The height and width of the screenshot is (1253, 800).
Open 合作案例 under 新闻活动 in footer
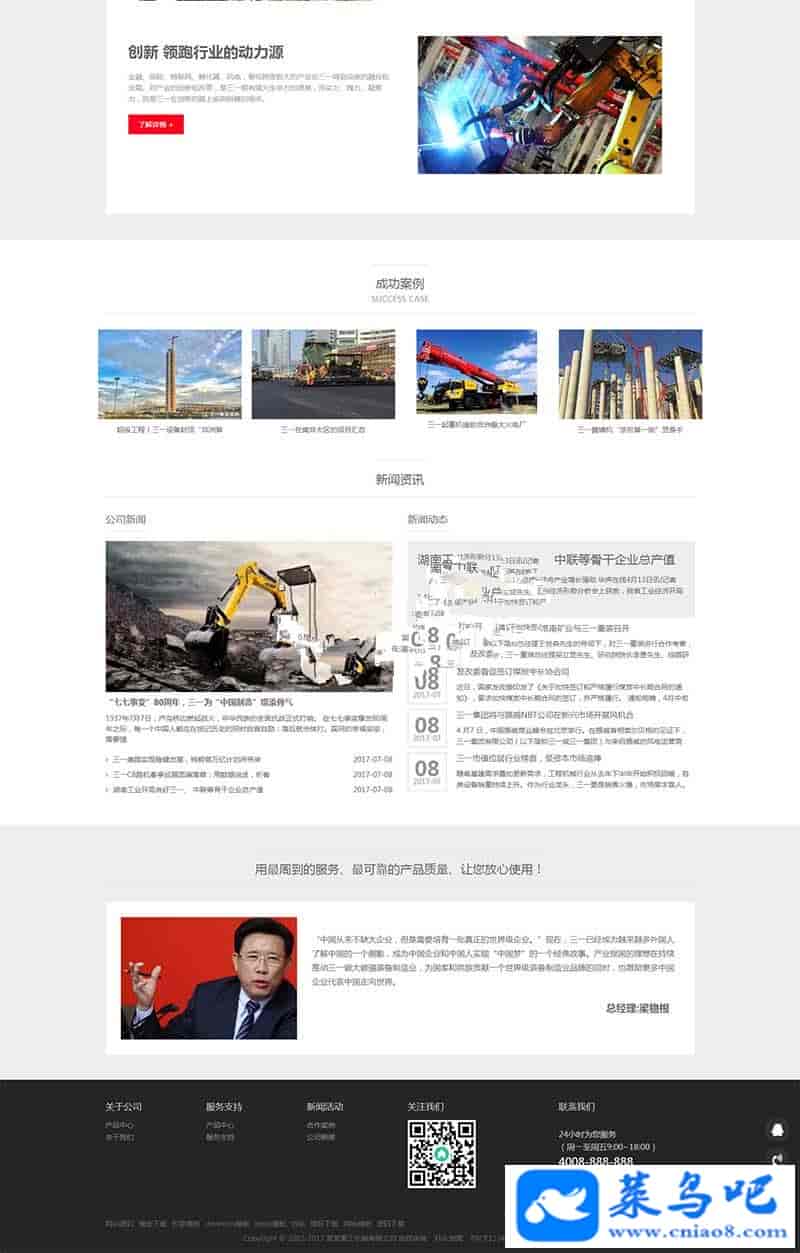(321, 1125)
